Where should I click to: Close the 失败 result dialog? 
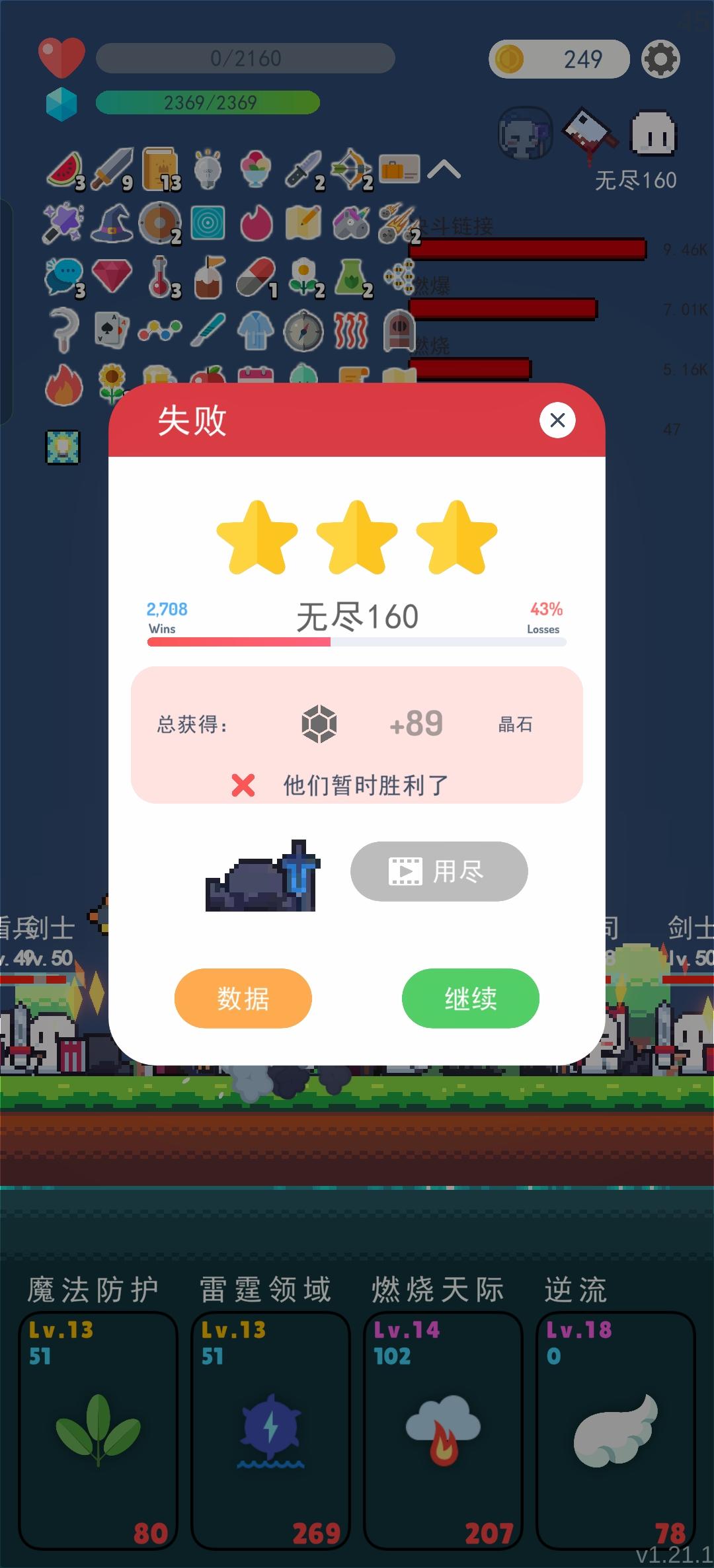point(557,420)
